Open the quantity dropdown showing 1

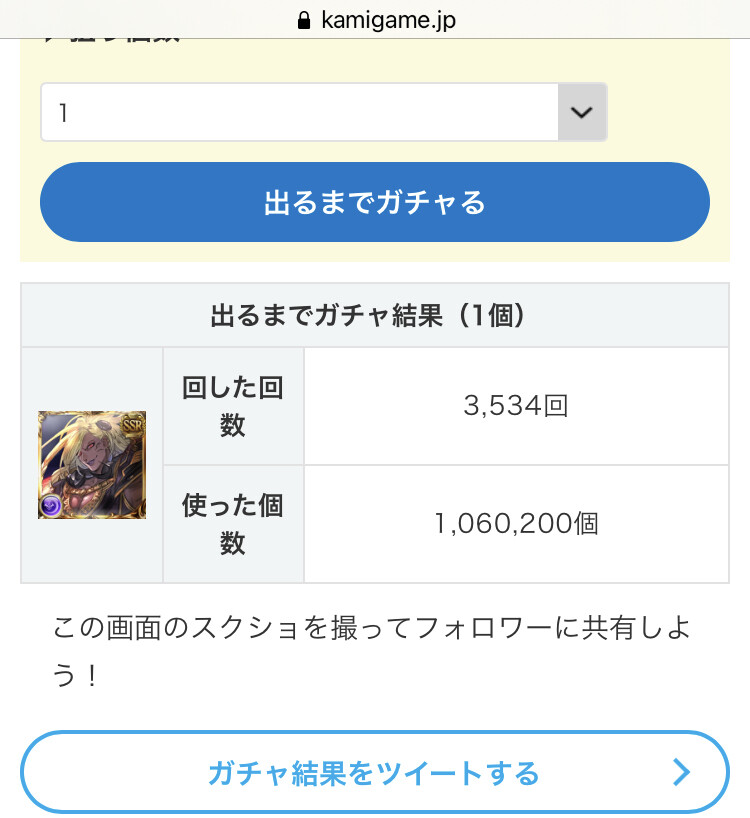tap(323, 112)
